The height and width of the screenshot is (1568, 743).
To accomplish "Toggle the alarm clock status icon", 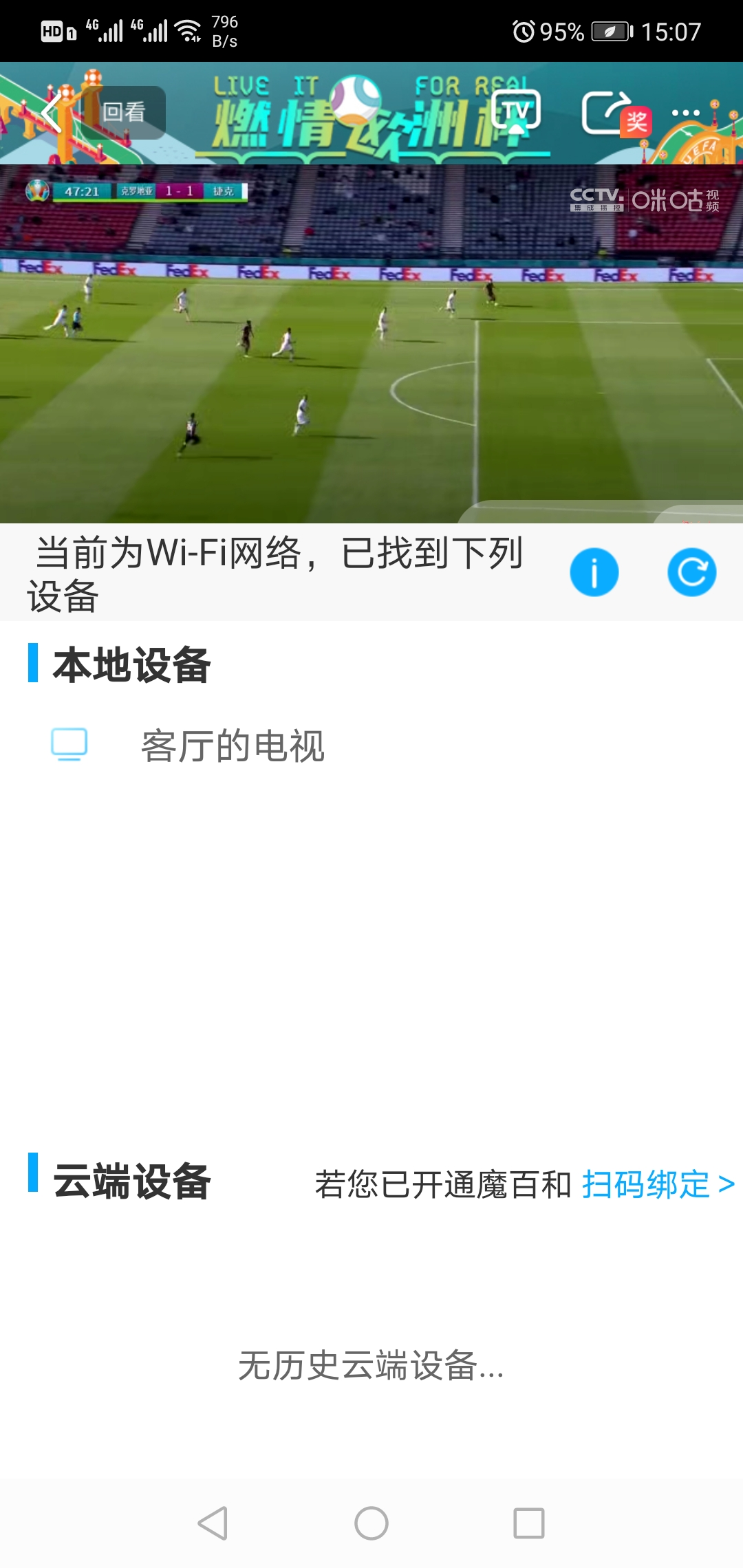I will 524,30.
